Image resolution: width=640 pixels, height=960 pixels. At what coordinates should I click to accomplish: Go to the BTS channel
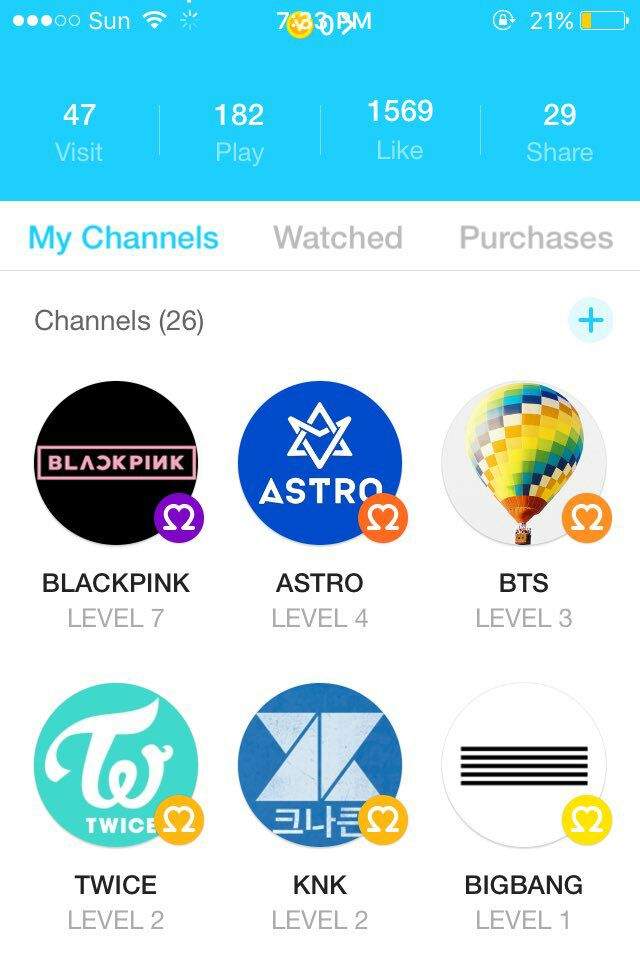tap(524, 463)
